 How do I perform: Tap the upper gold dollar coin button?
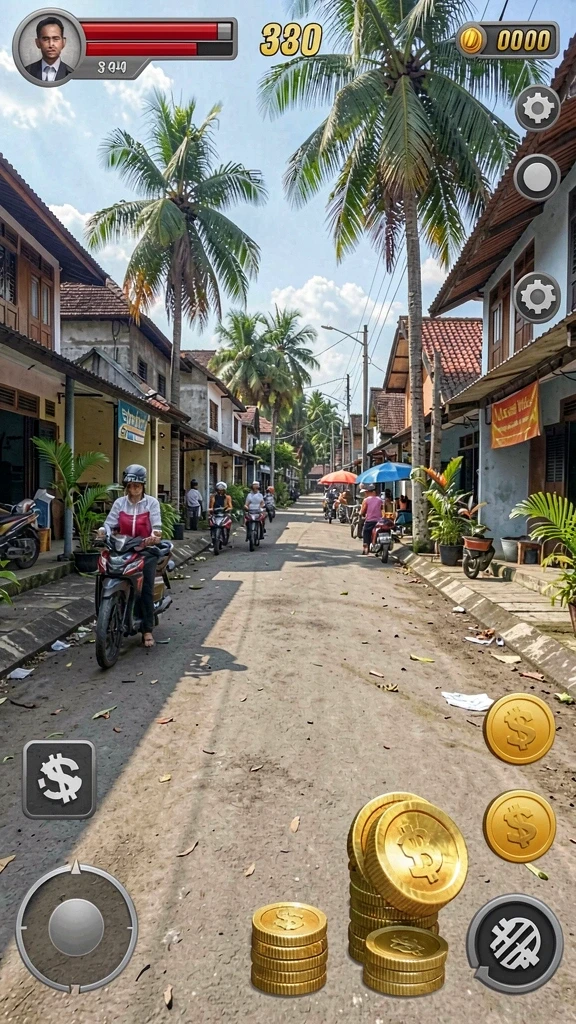[x=519, y=729]
